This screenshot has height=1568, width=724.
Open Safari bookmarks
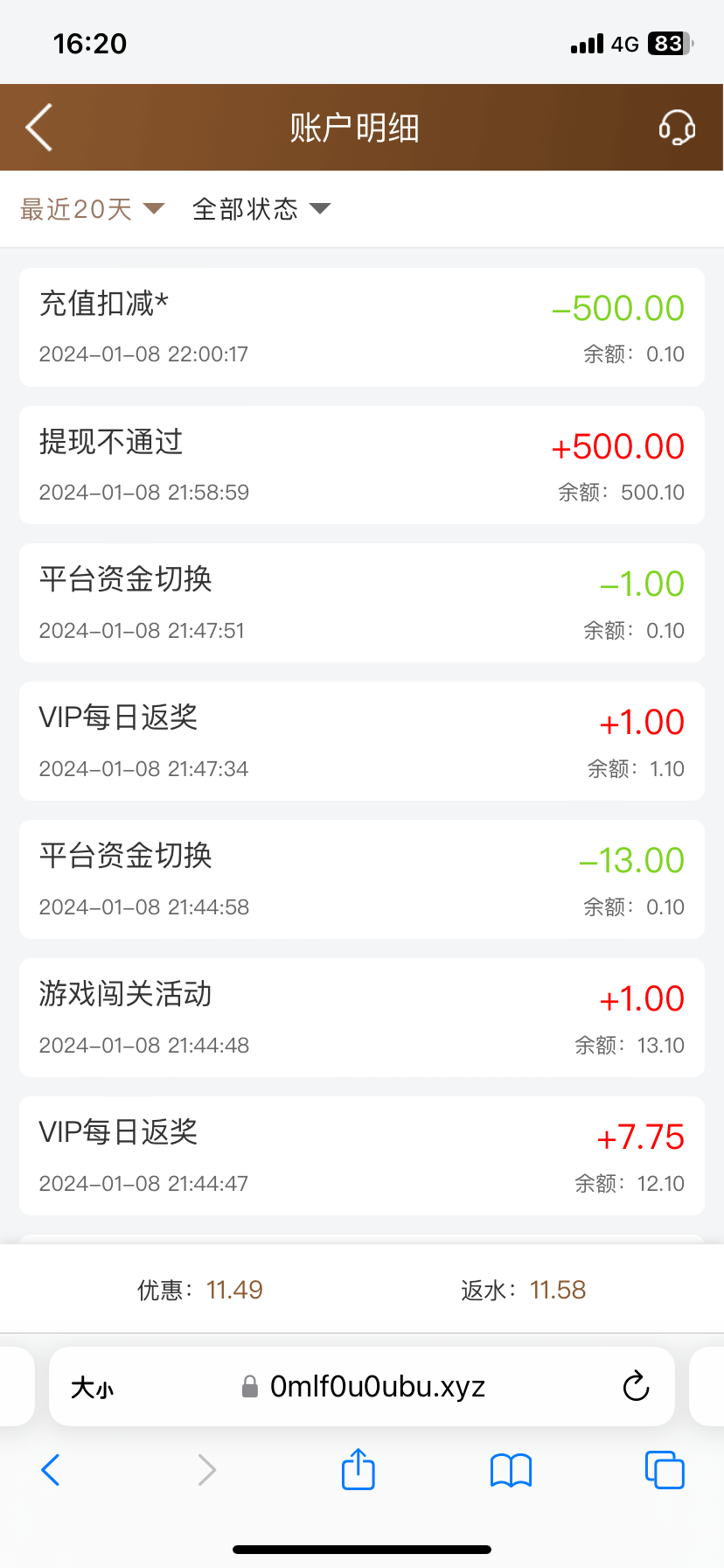(512, 1470)
